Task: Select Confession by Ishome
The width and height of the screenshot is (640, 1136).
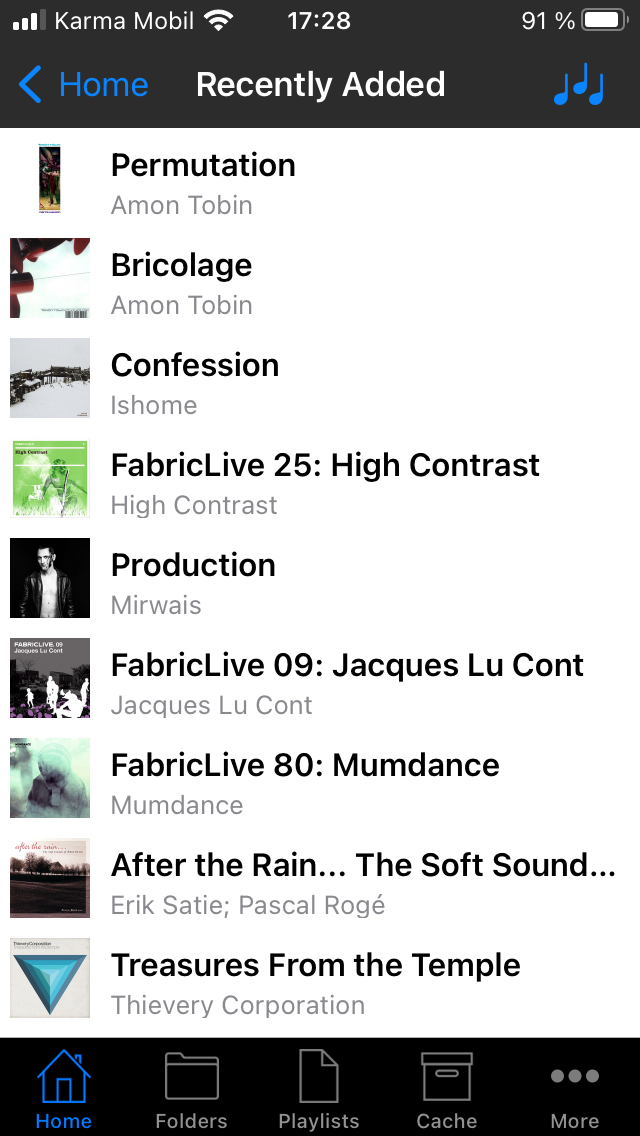Action: coord(320,378)
